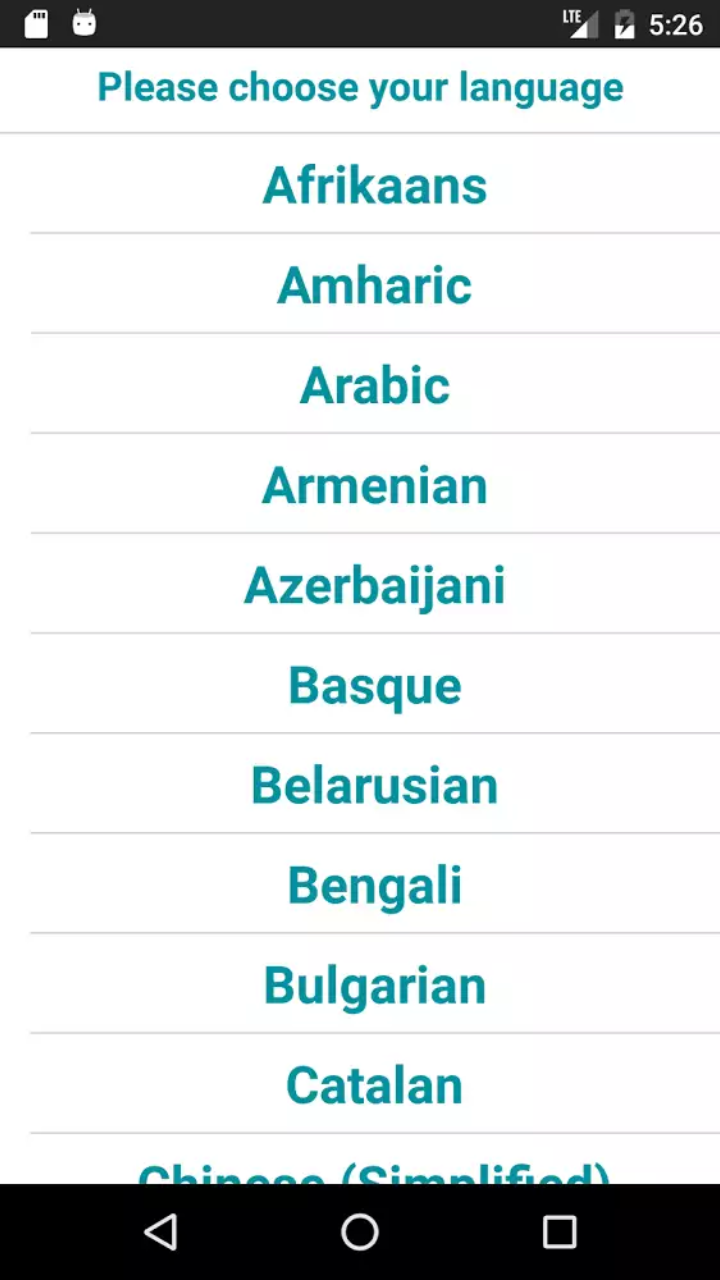Pick Bulgarian from the language list

click(374, 985)
